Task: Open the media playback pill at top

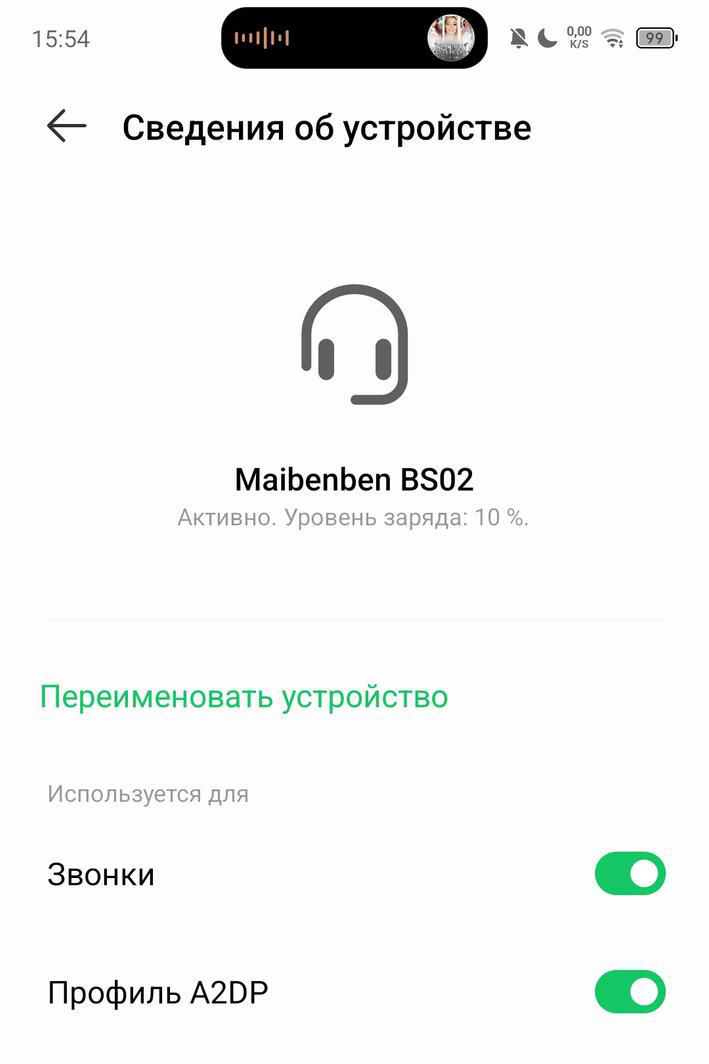Action: (354, 39)
